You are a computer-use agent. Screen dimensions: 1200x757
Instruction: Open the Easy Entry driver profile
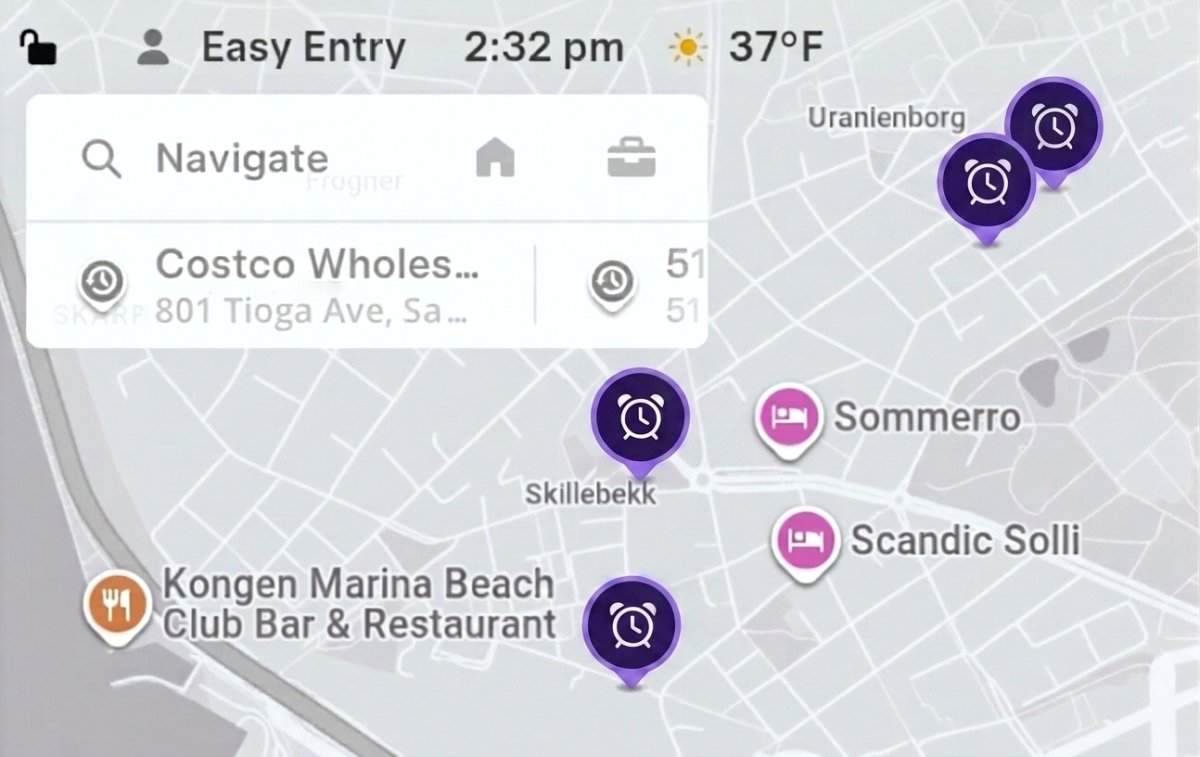click(x=270, y=48)
